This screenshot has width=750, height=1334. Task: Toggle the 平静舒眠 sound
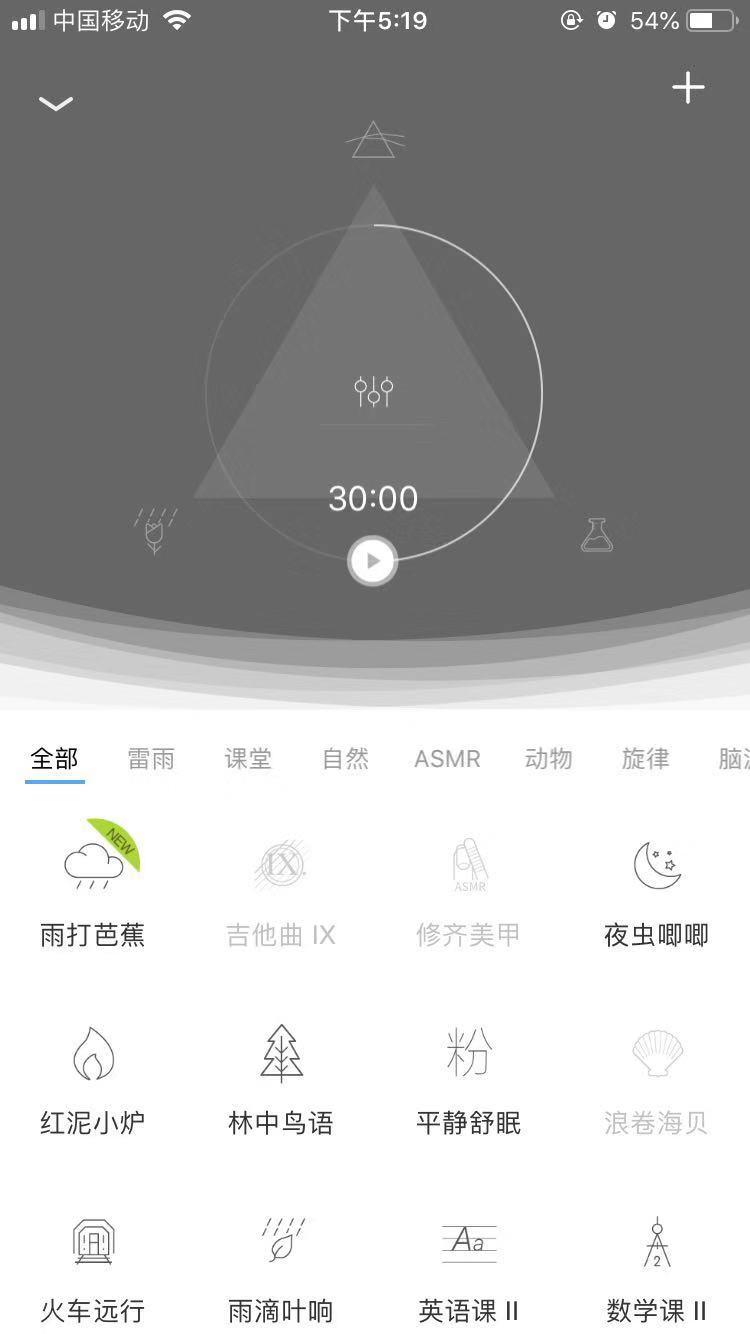pyautogui.click(x=467, y=1050)
